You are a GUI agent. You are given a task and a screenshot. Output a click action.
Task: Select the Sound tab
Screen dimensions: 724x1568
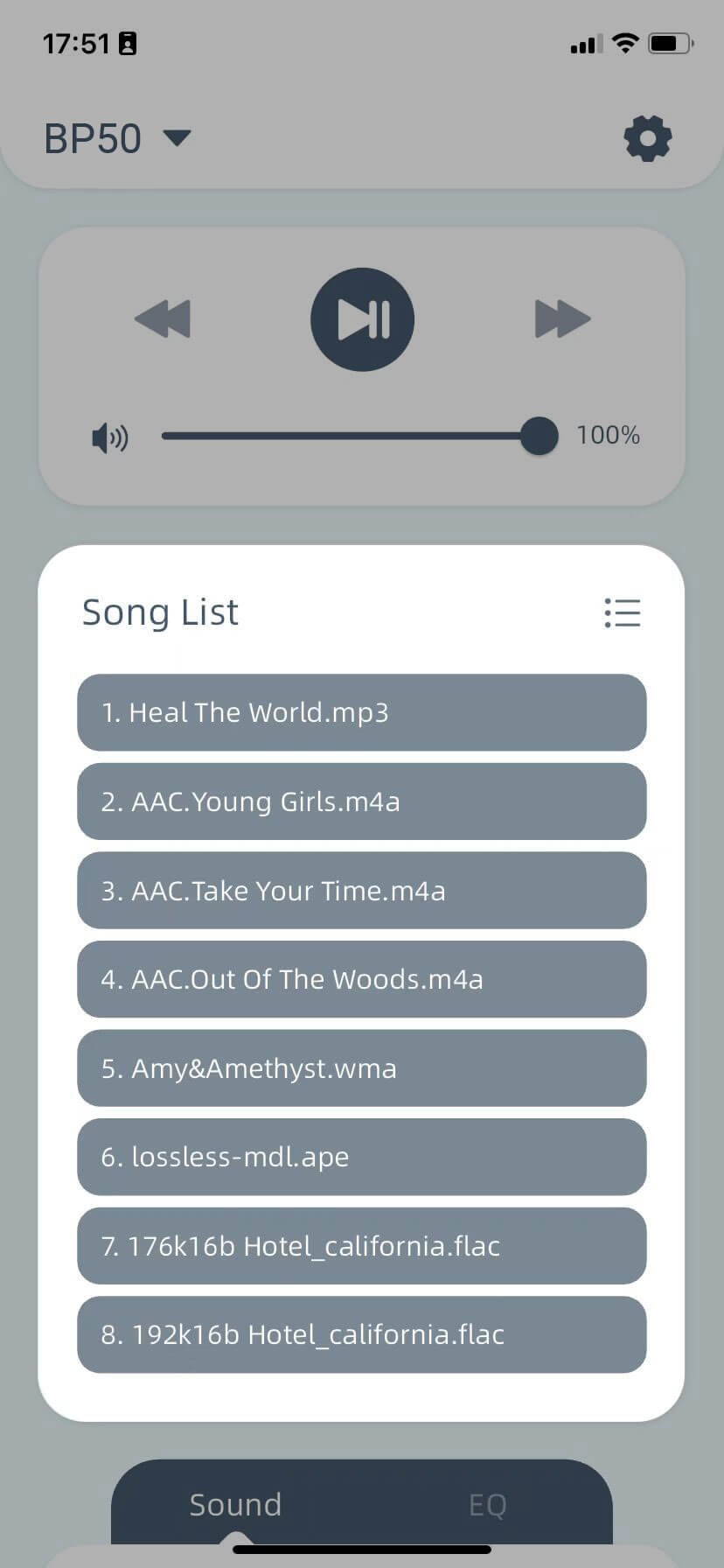coord(235,1505)
